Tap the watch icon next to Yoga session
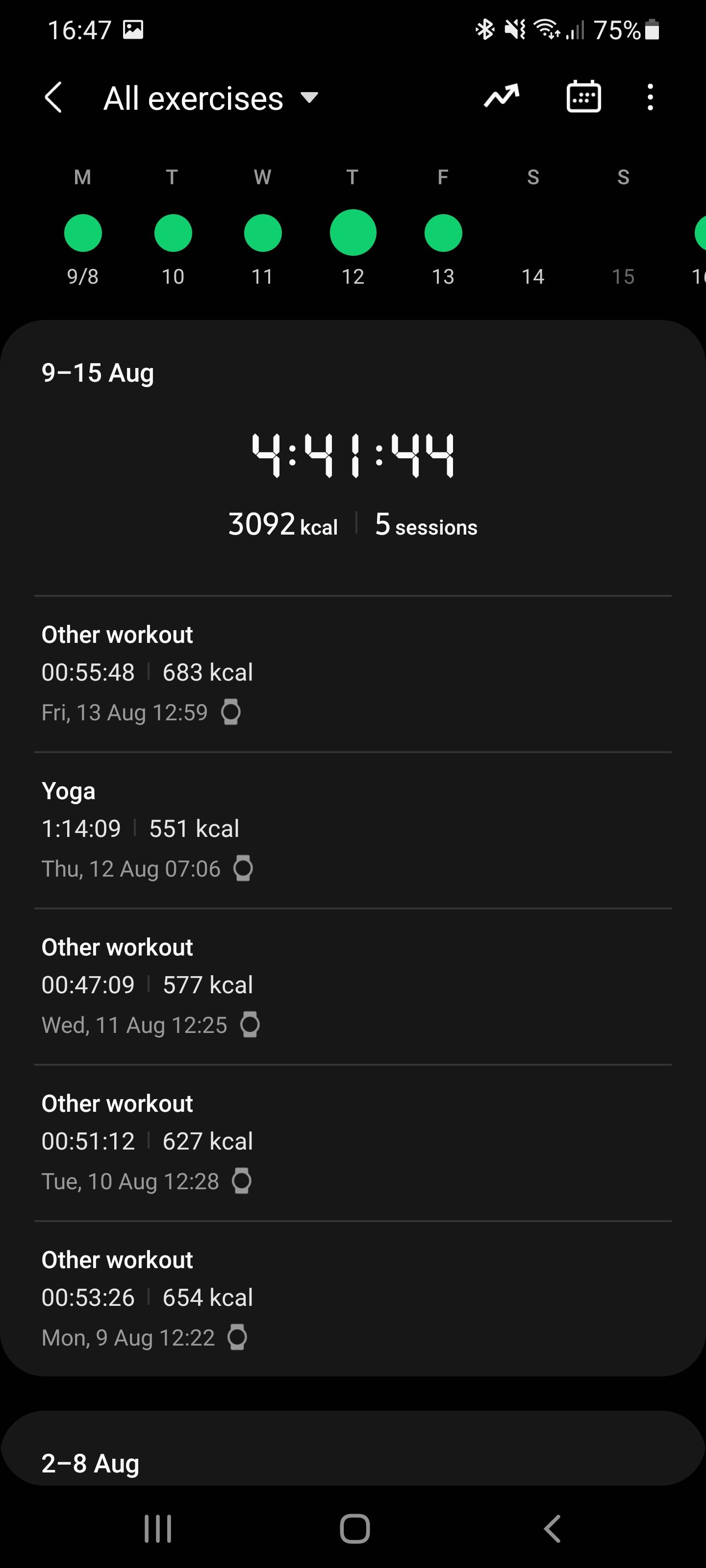Image resolution: width=706 pixels, height=1568 pixels. click(x=242, y=868)
